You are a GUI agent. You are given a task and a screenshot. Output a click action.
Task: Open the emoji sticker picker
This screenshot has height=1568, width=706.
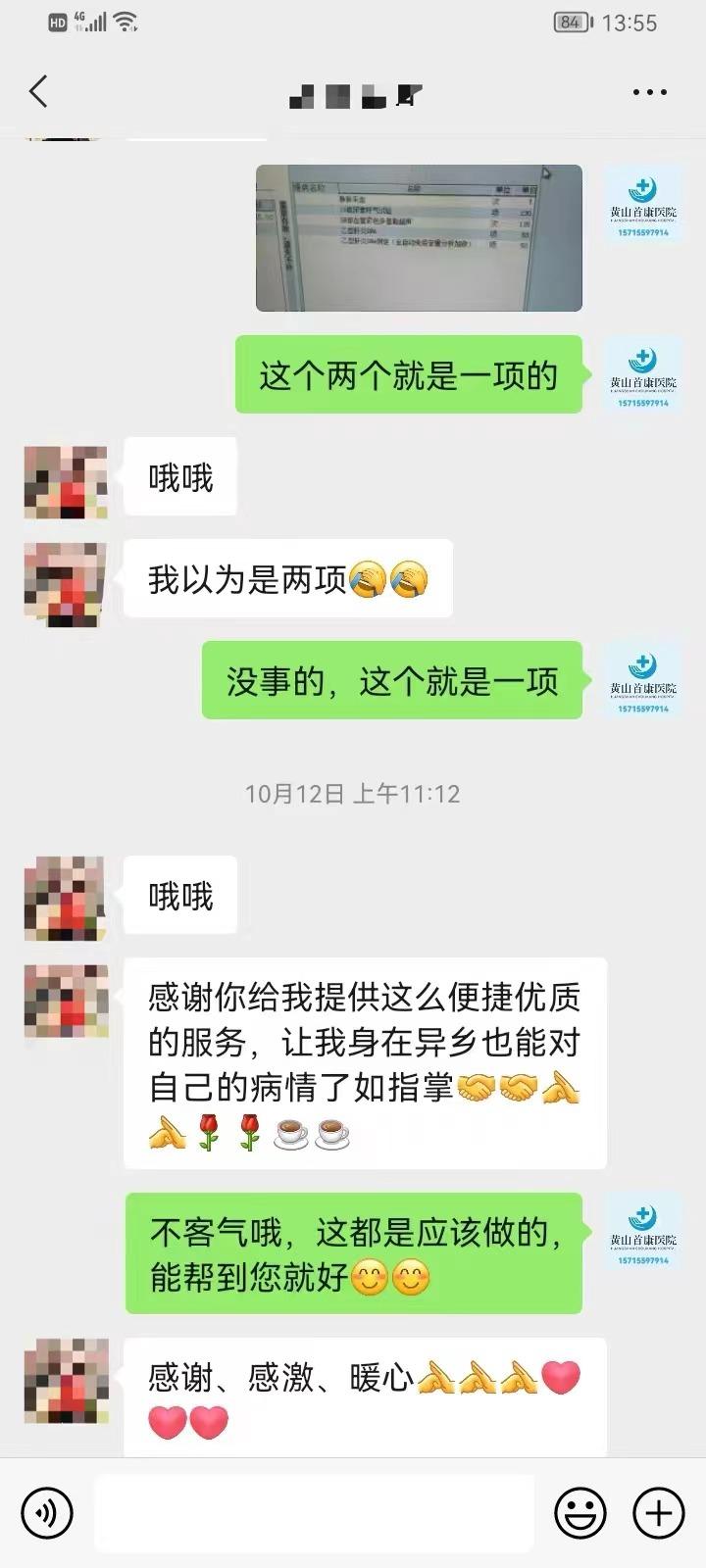click(580, 1512)
